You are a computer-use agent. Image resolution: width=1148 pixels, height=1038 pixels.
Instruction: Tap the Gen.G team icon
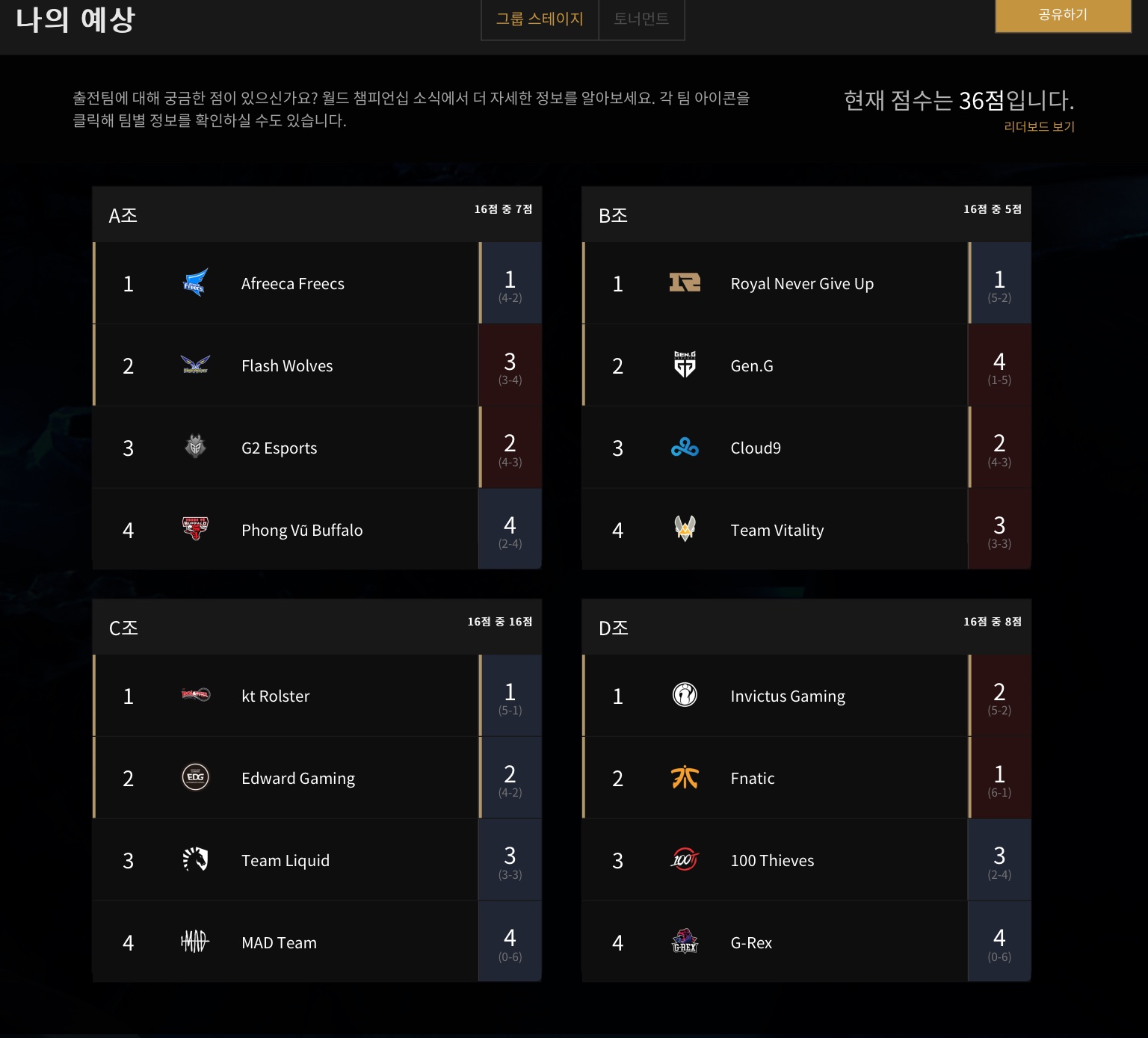(x=685, y=365)
